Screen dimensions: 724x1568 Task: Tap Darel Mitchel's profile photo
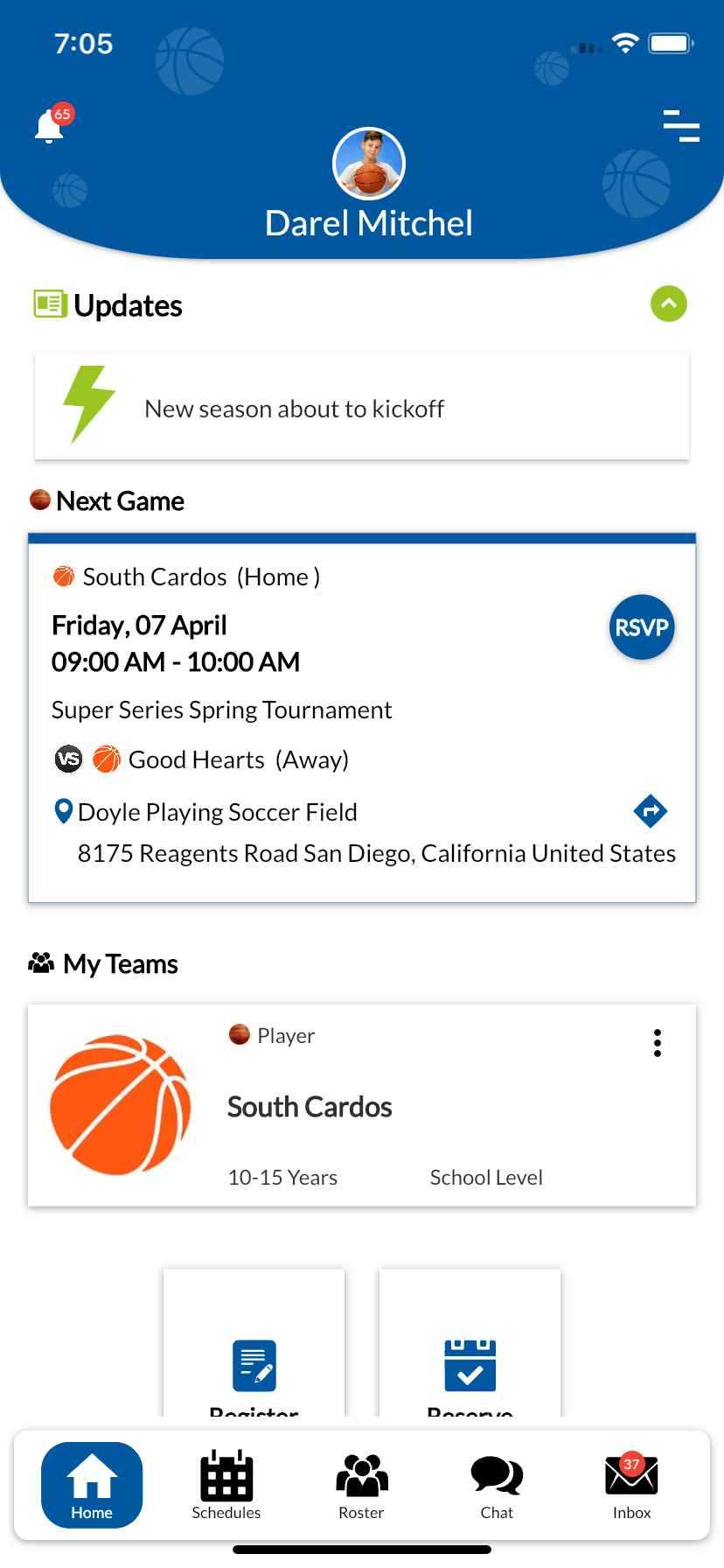click(369, 164)
